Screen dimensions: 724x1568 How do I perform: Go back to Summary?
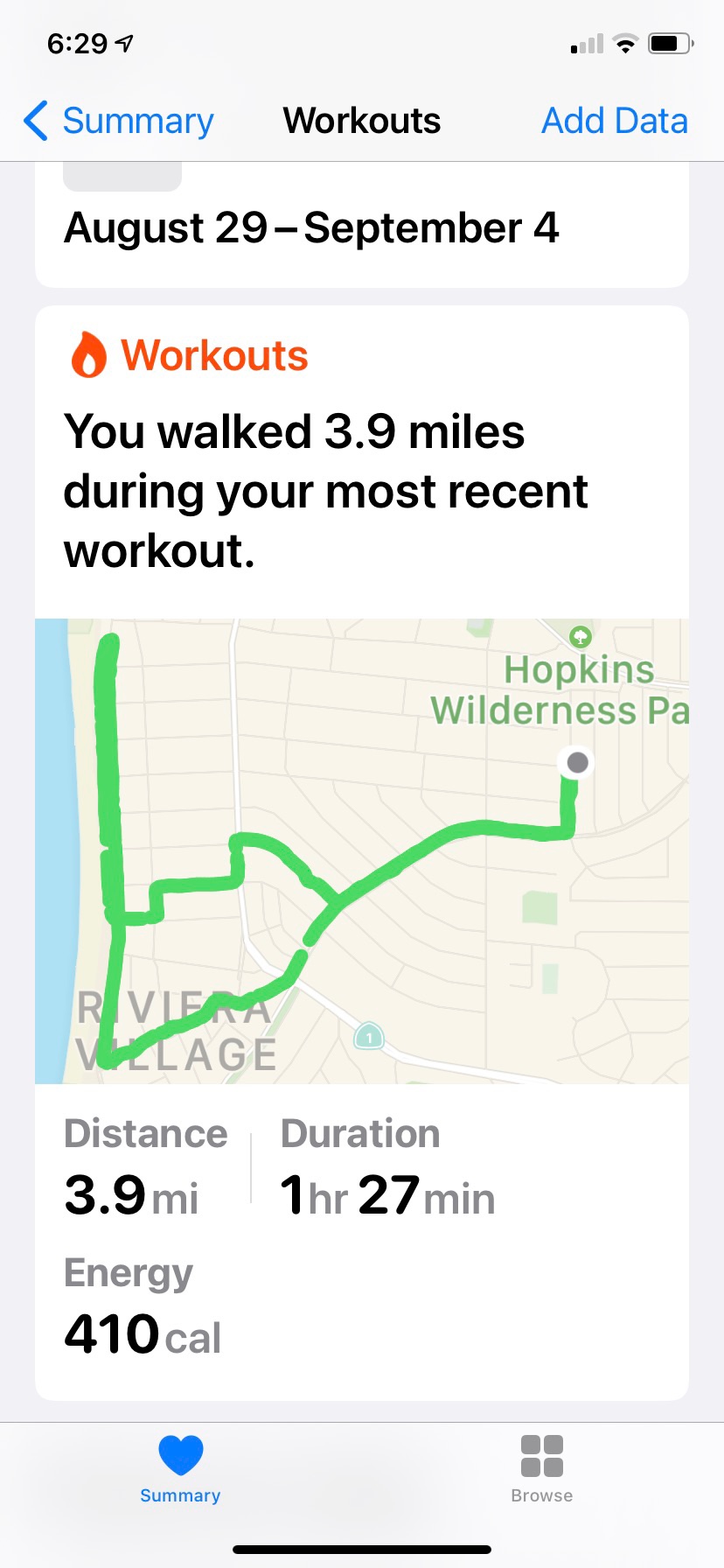(x=119, y=121)
